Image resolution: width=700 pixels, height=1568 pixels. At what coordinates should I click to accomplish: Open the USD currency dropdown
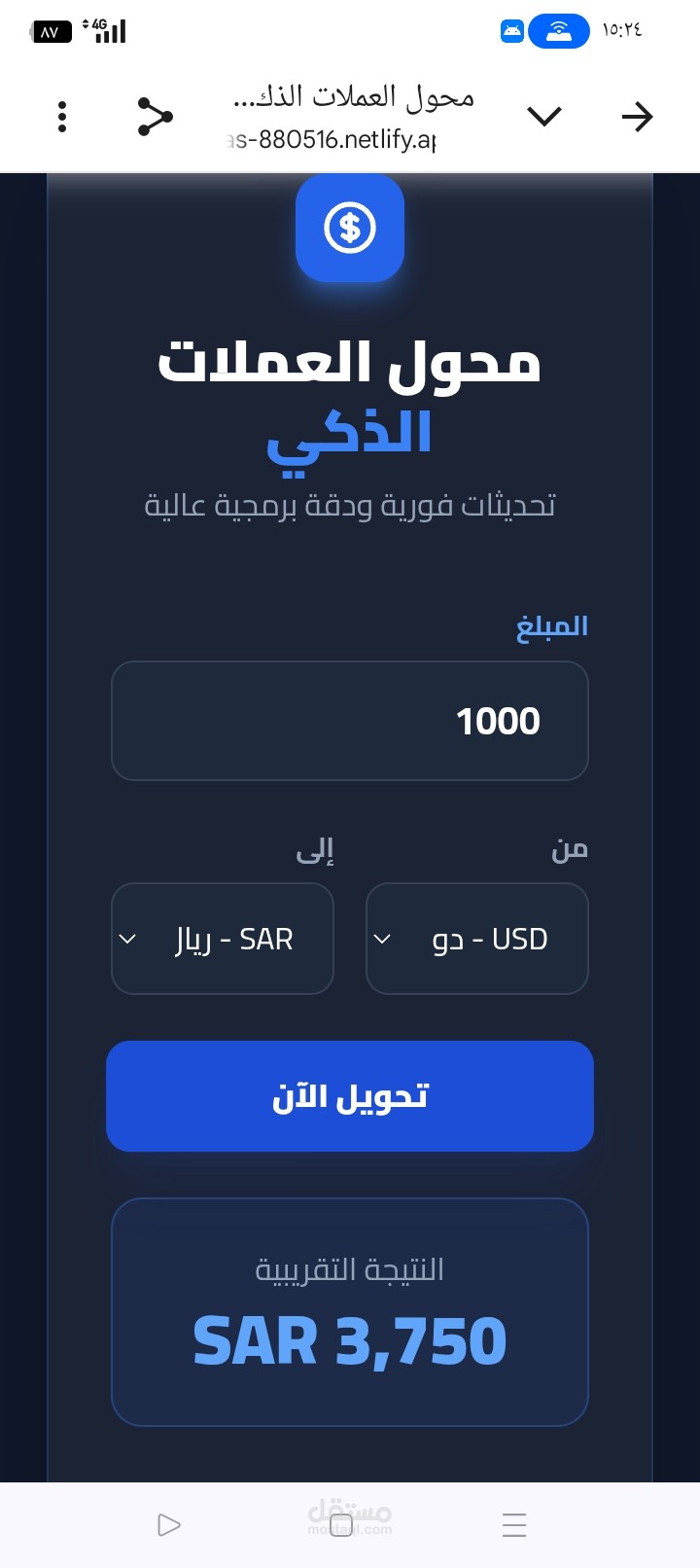(476, 939)
